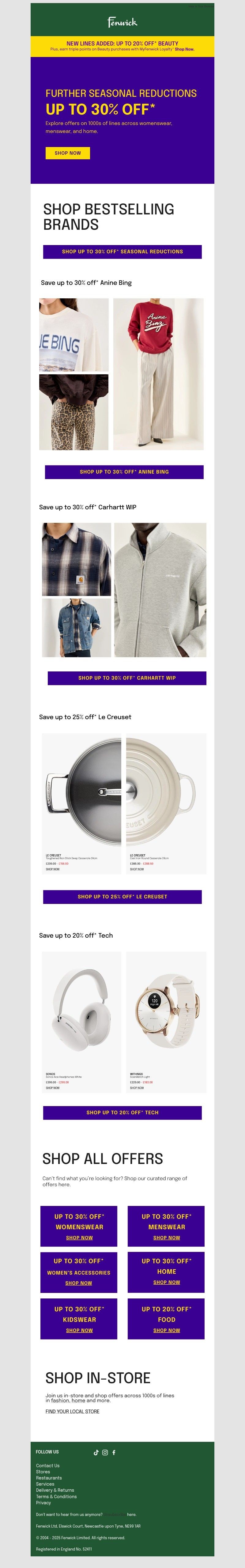The image size is (245, 1568).
Task: Shop up to 25% off Le Creuset
Action: (x=122, y=897)
